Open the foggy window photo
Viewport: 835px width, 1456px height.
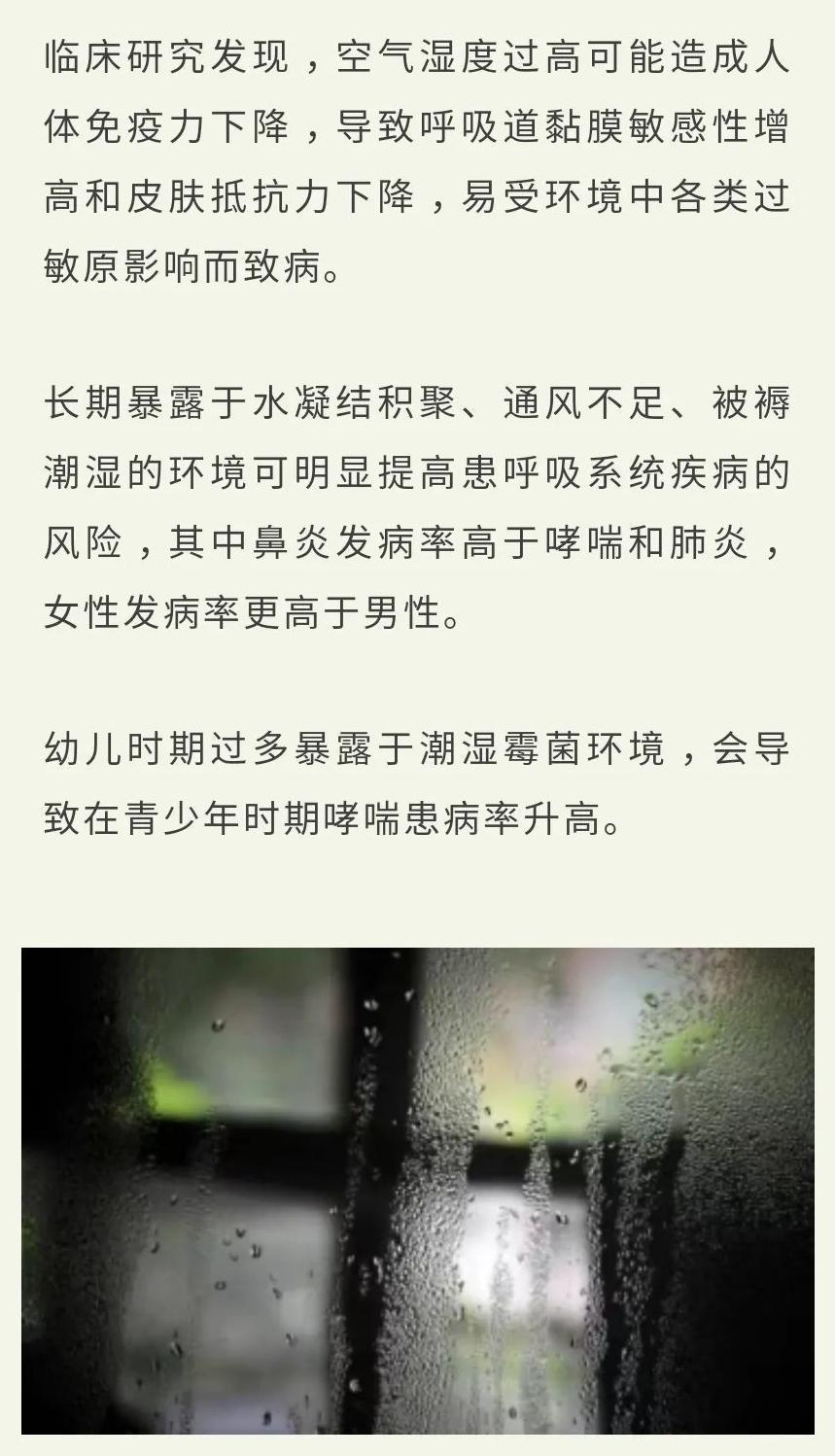click(418, 1191)
